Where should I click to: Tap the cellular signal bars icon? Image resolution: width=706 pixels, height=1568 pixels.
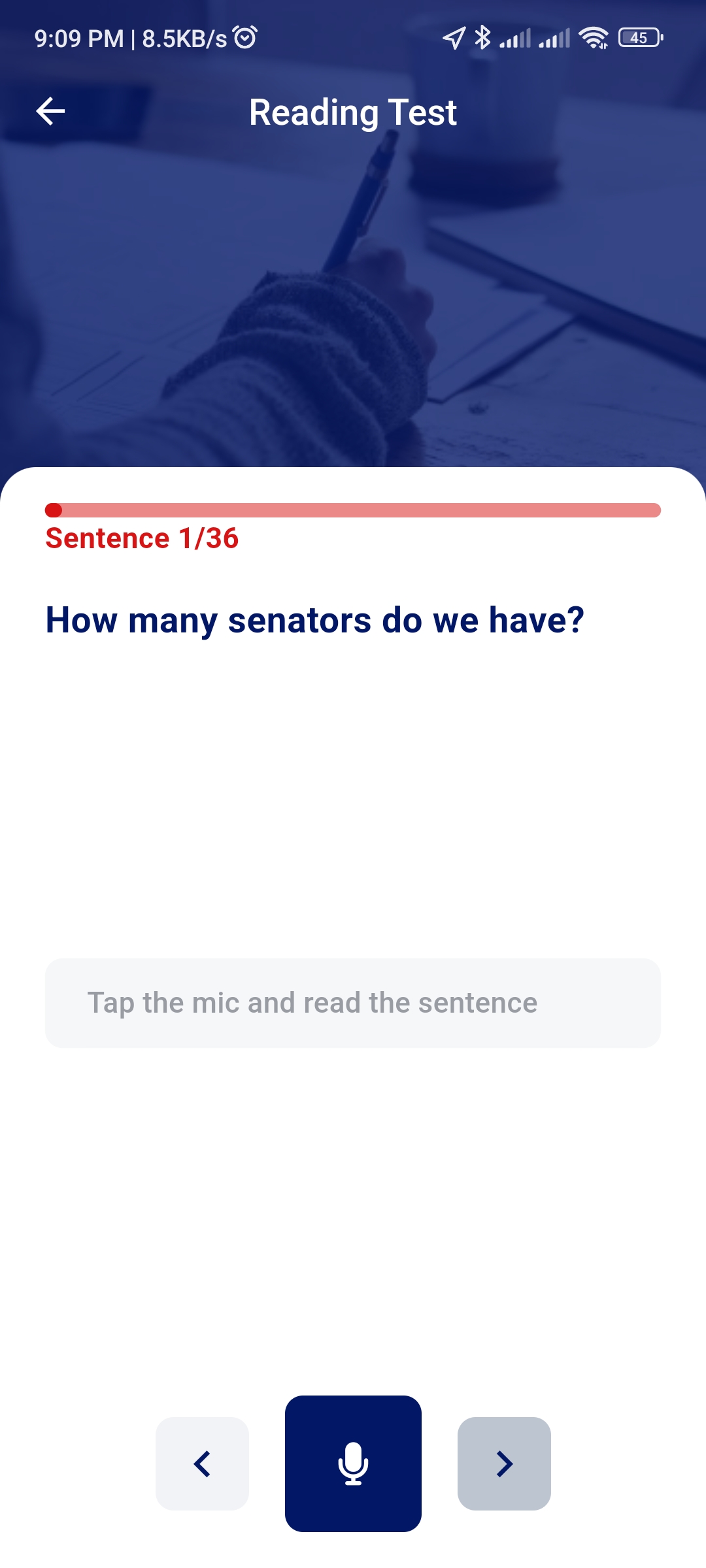[515, 39]
